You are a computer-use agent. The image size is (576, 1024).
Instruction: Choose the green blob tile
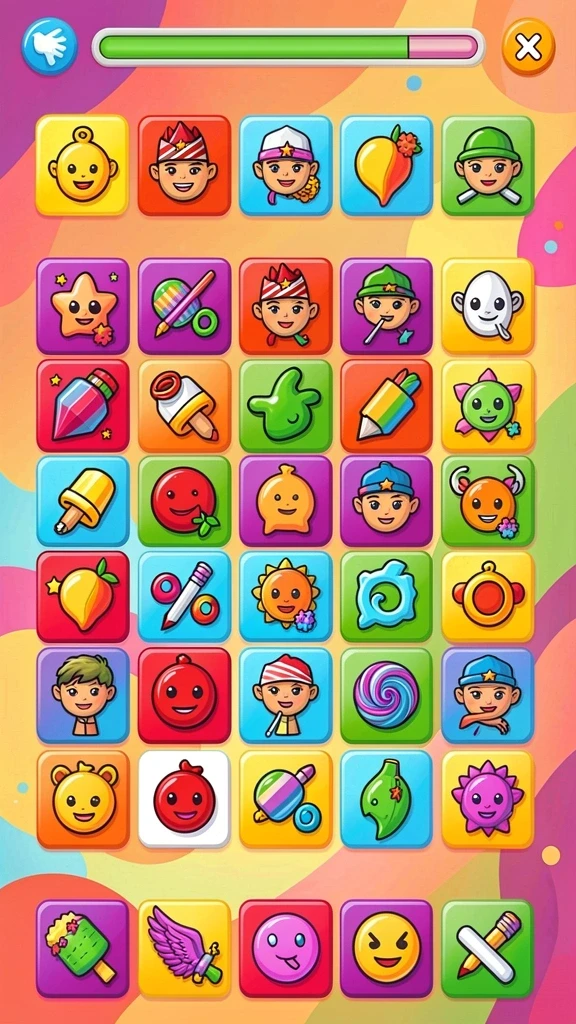point(285,406)
